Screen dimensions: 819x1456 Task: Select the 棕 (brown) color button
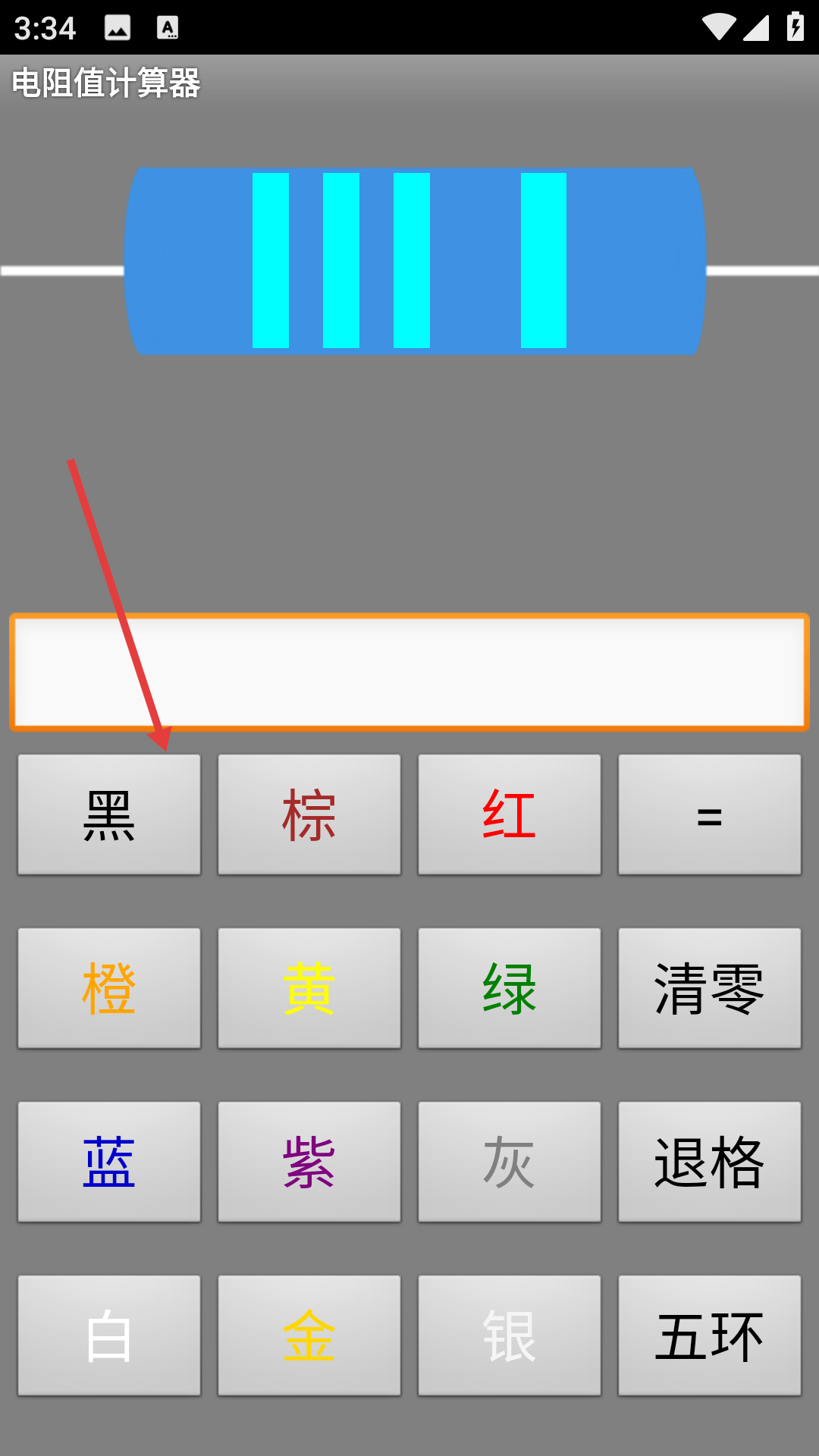pyautogui.click(x=309, y=814)
